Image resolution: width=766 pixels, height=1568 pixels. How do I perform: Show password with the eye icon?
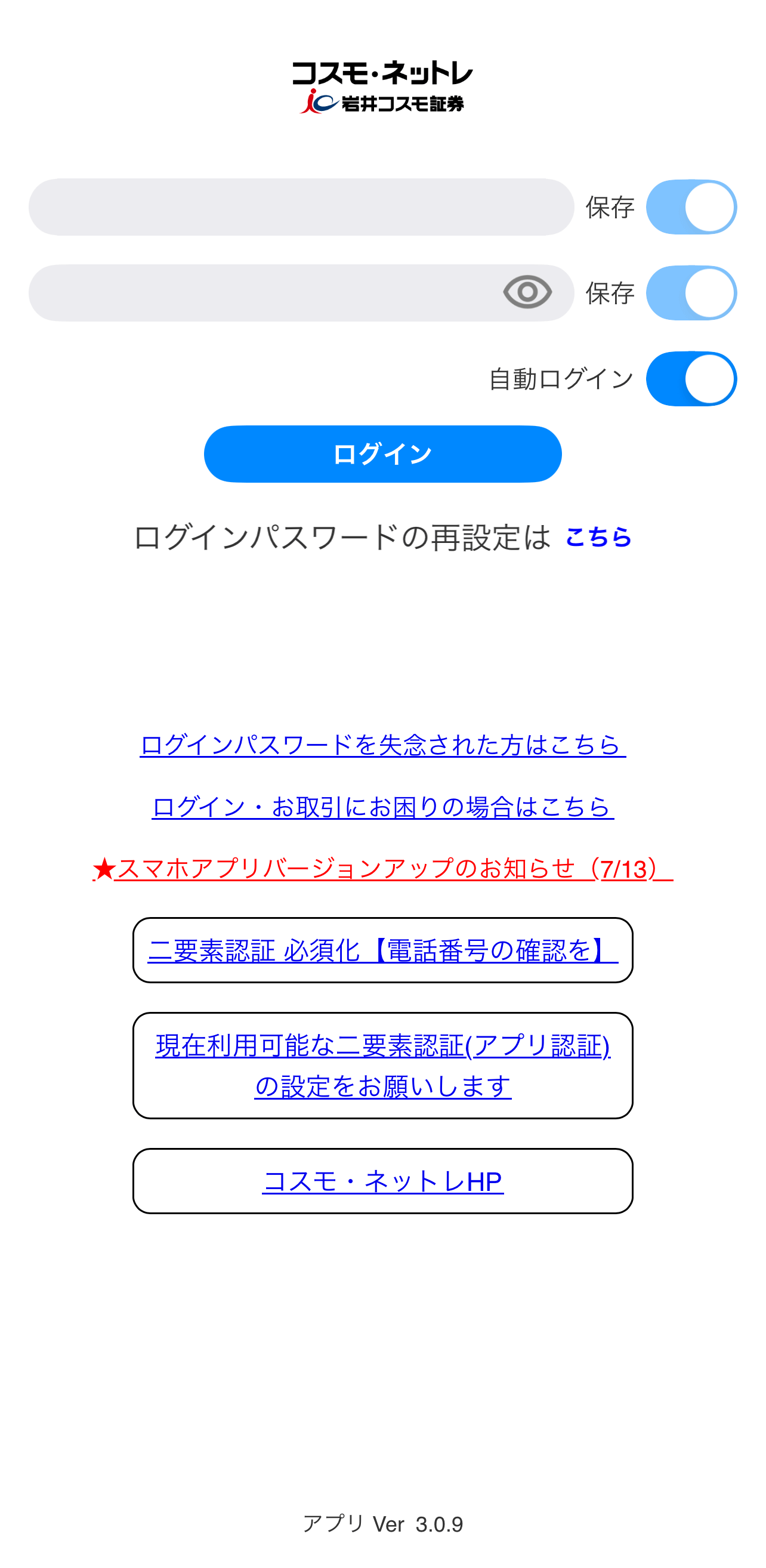coord(527,292)
